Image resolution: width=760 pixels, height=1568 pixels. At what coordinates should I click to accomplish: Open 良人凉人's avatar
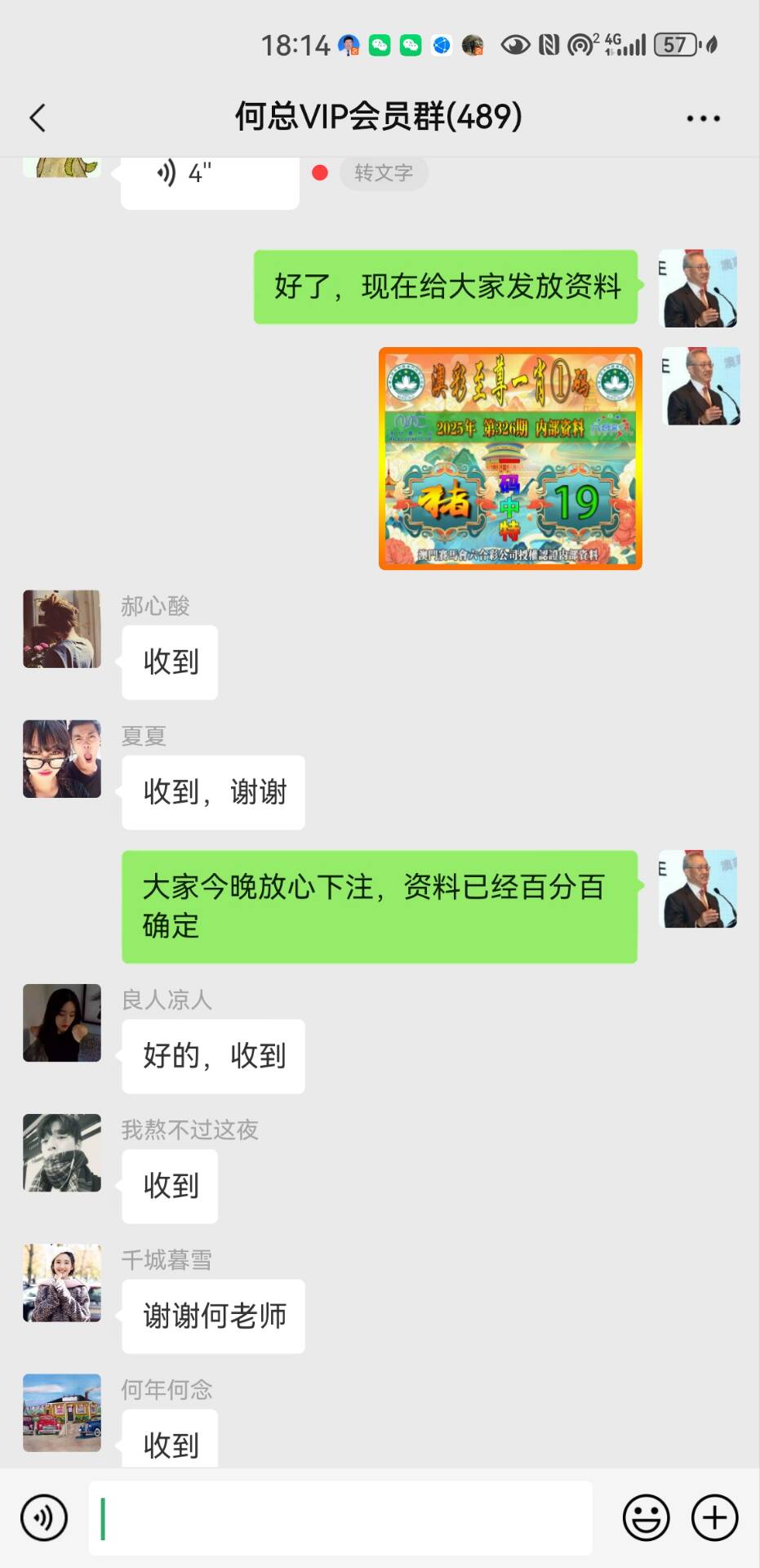(62, 1022)
